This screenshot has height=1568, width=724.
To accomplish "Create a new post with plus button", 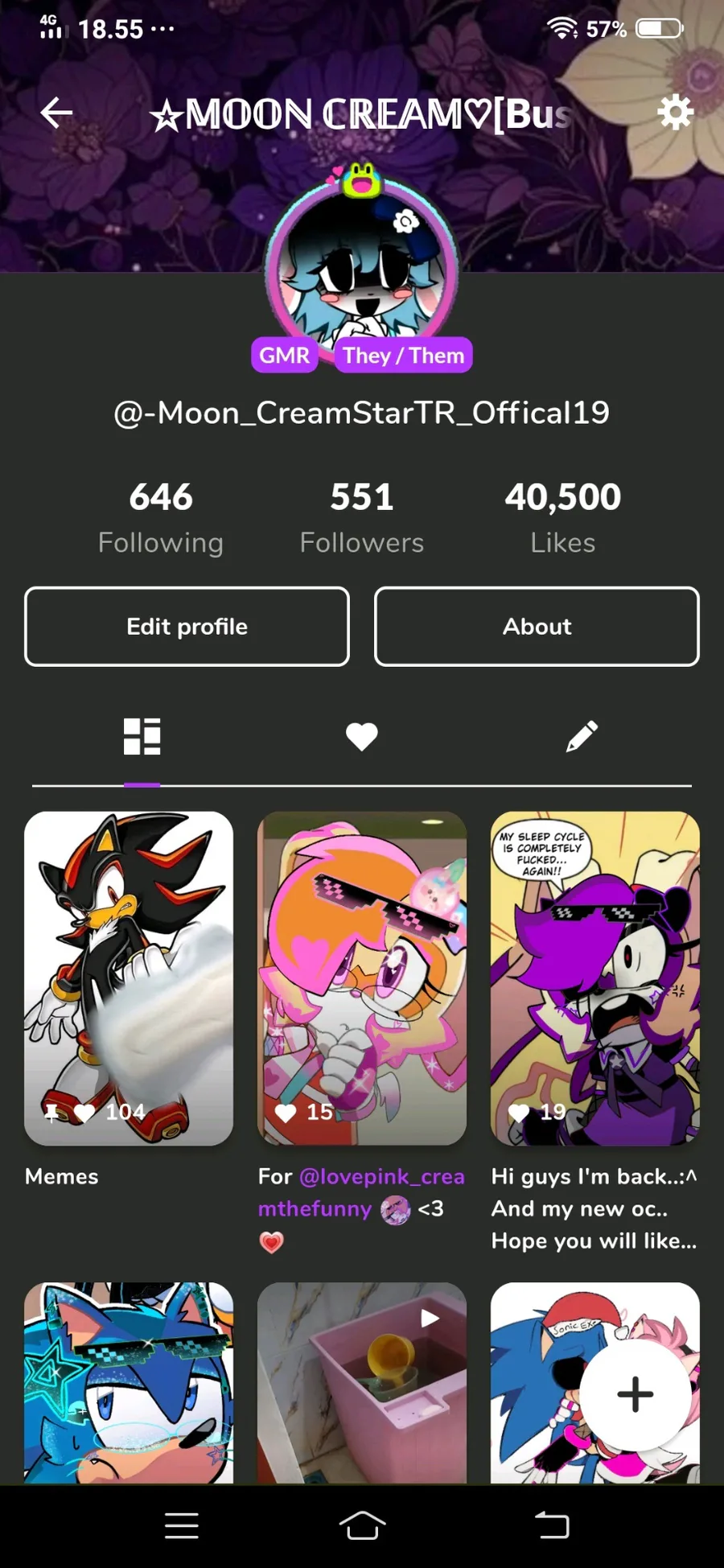I will pos(636,1394).
